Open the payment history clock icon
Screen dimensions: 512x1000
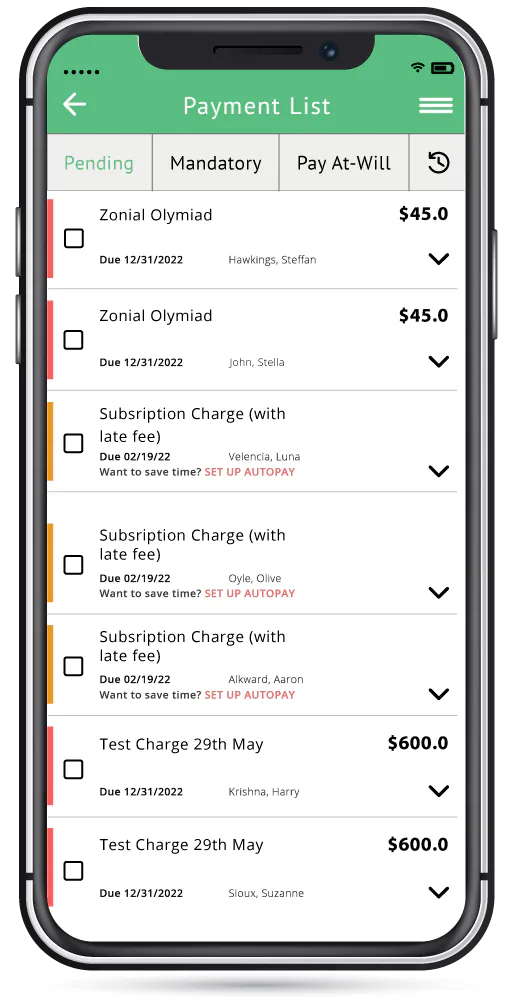(439, 163)
